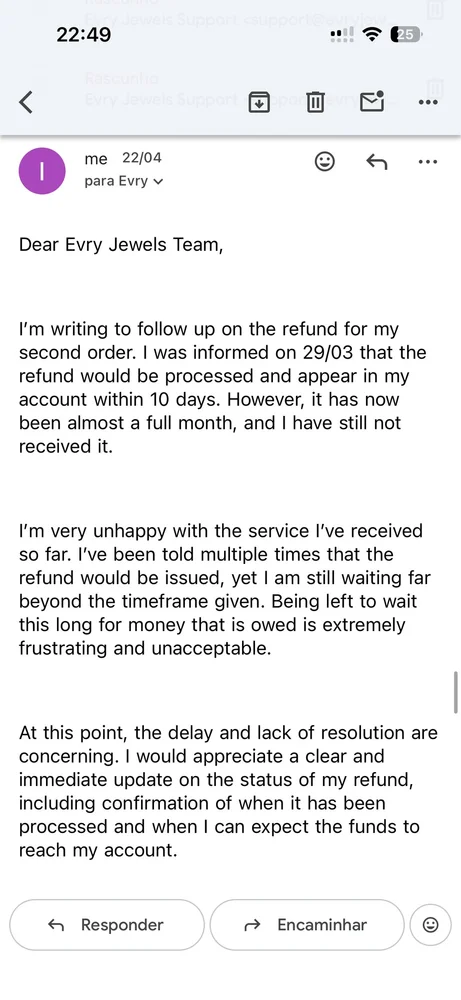Go back to the inbox
461x1000 pixels.
pyautogui.click(x=26, y=101)
